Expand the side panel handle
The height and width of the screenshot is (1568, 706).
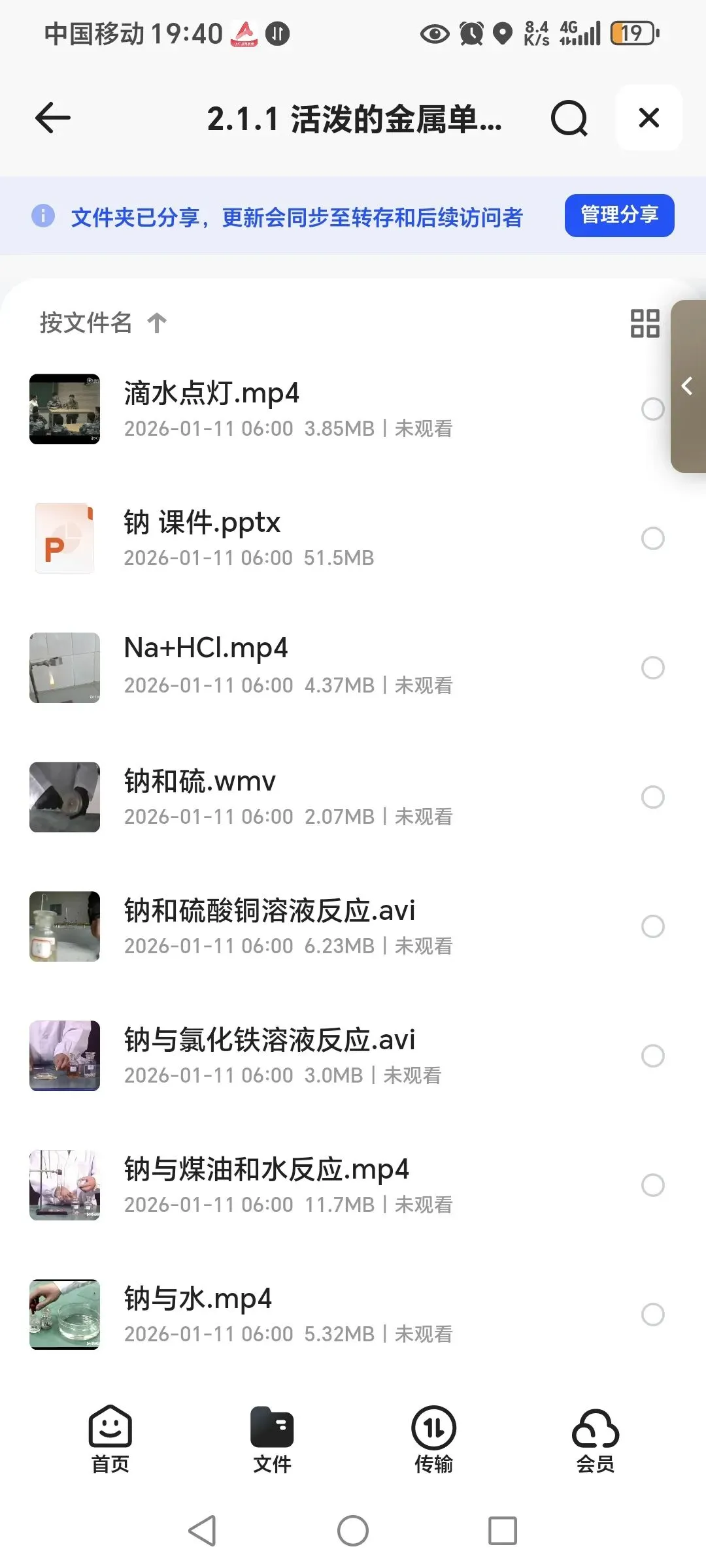(x=688, y=386)
